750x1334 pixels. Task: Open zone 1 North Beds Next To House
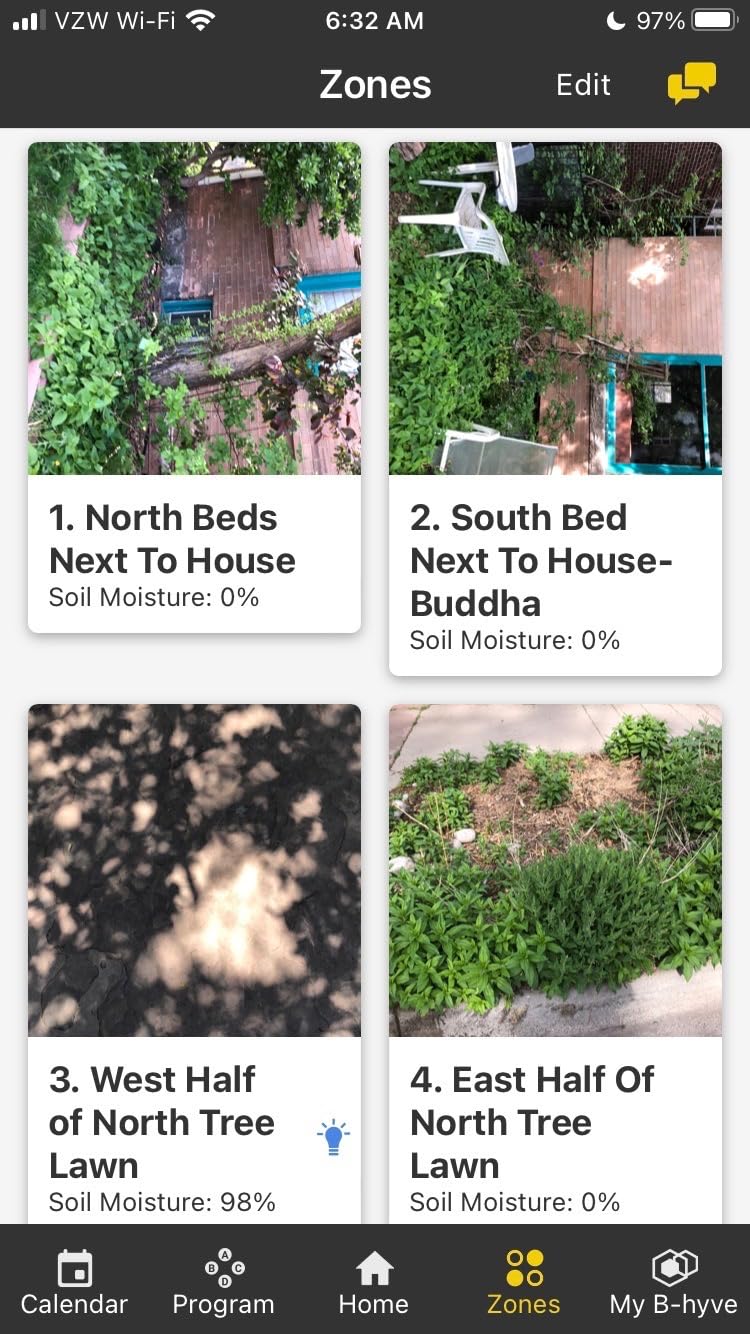point(194,387)
